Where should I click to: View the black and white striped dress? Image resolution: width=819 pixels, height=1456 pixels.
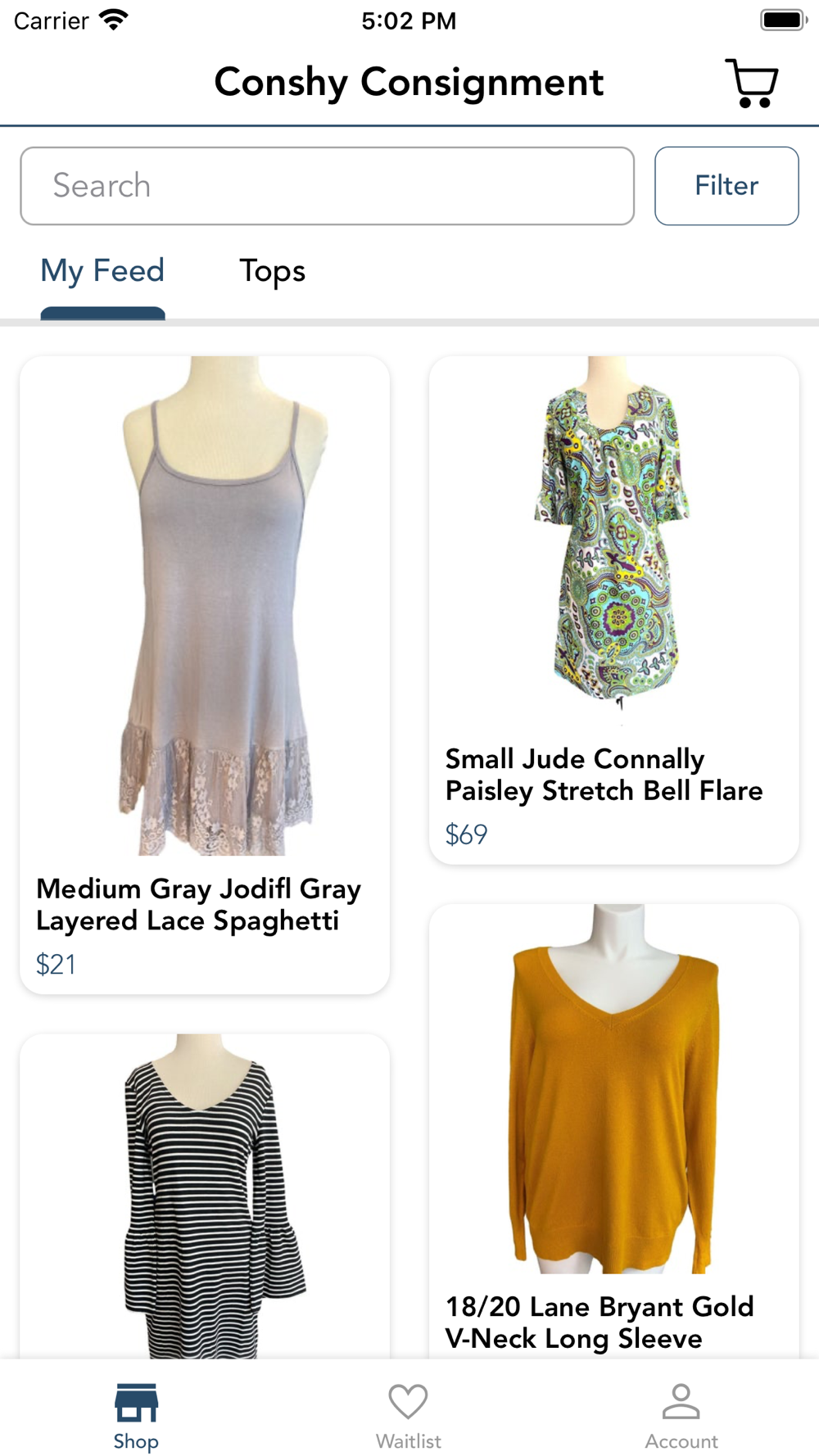(205, 1196)
